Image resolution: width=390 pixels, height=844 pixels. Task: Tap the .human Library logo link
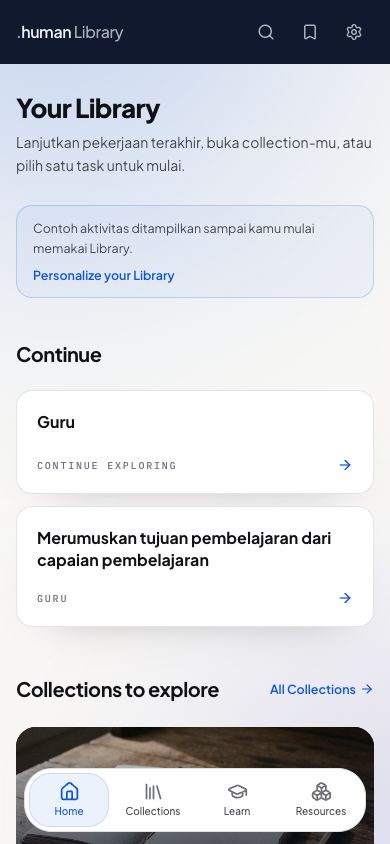[x=70, y=33]
